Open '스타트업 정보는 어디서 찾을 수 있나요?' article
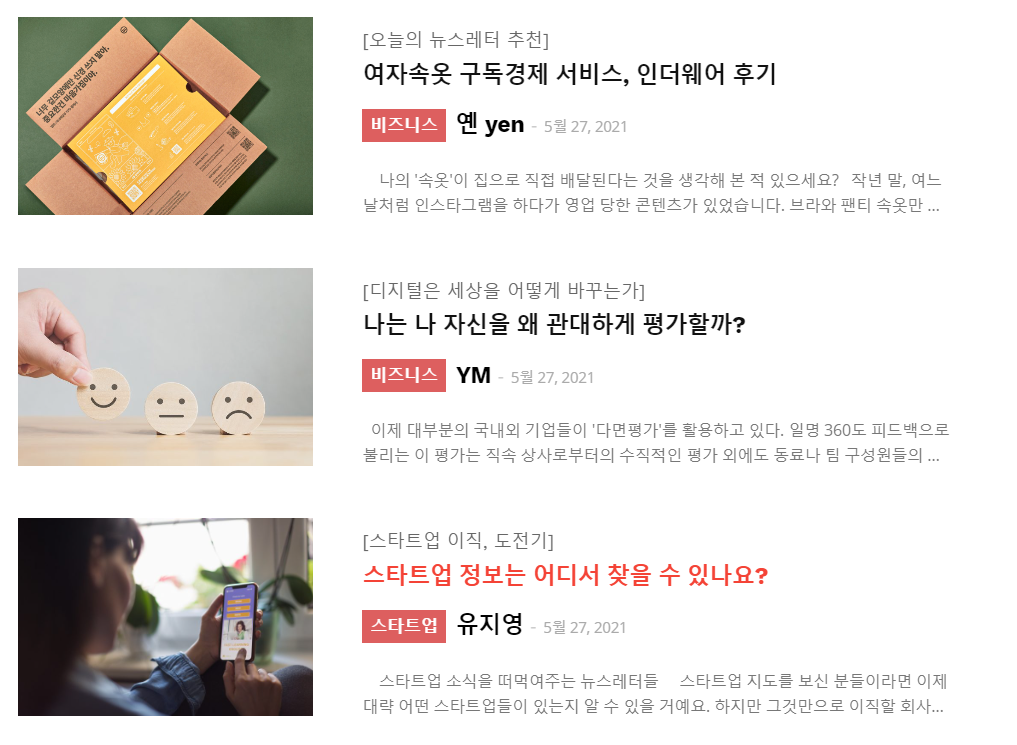Screen dimensions: 1017x745 point(566,575)
